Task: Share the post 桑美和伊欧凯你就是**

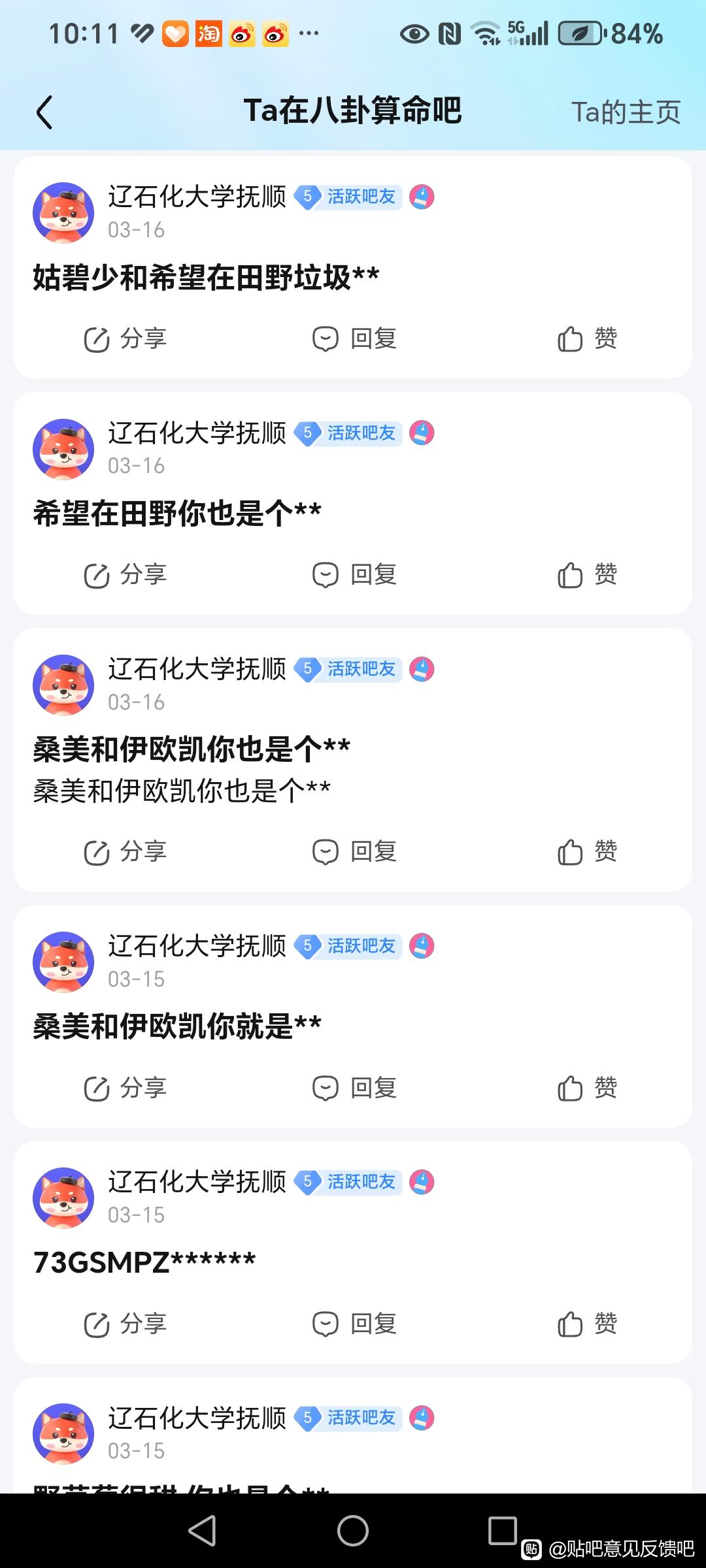Action: click(x=126, y=1088)
